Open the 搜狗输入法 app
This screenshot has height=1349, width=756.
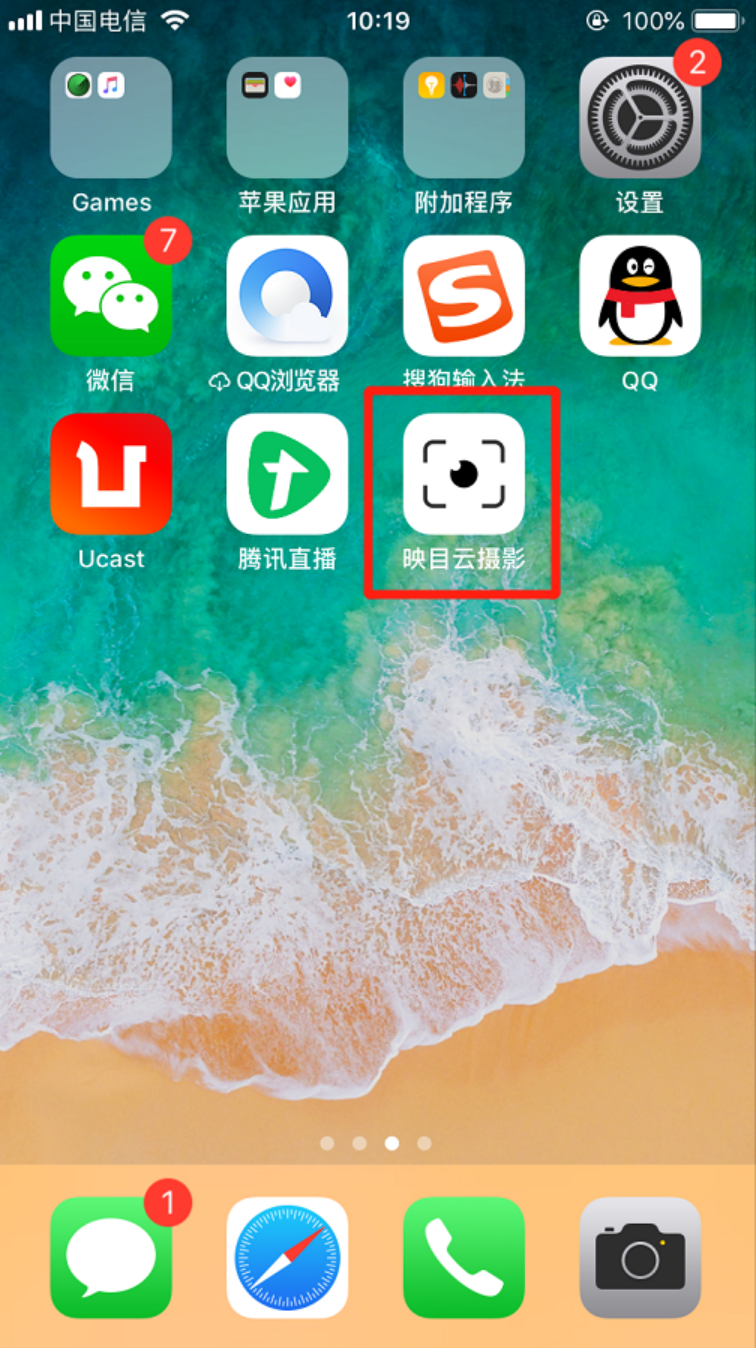point(463,296)
